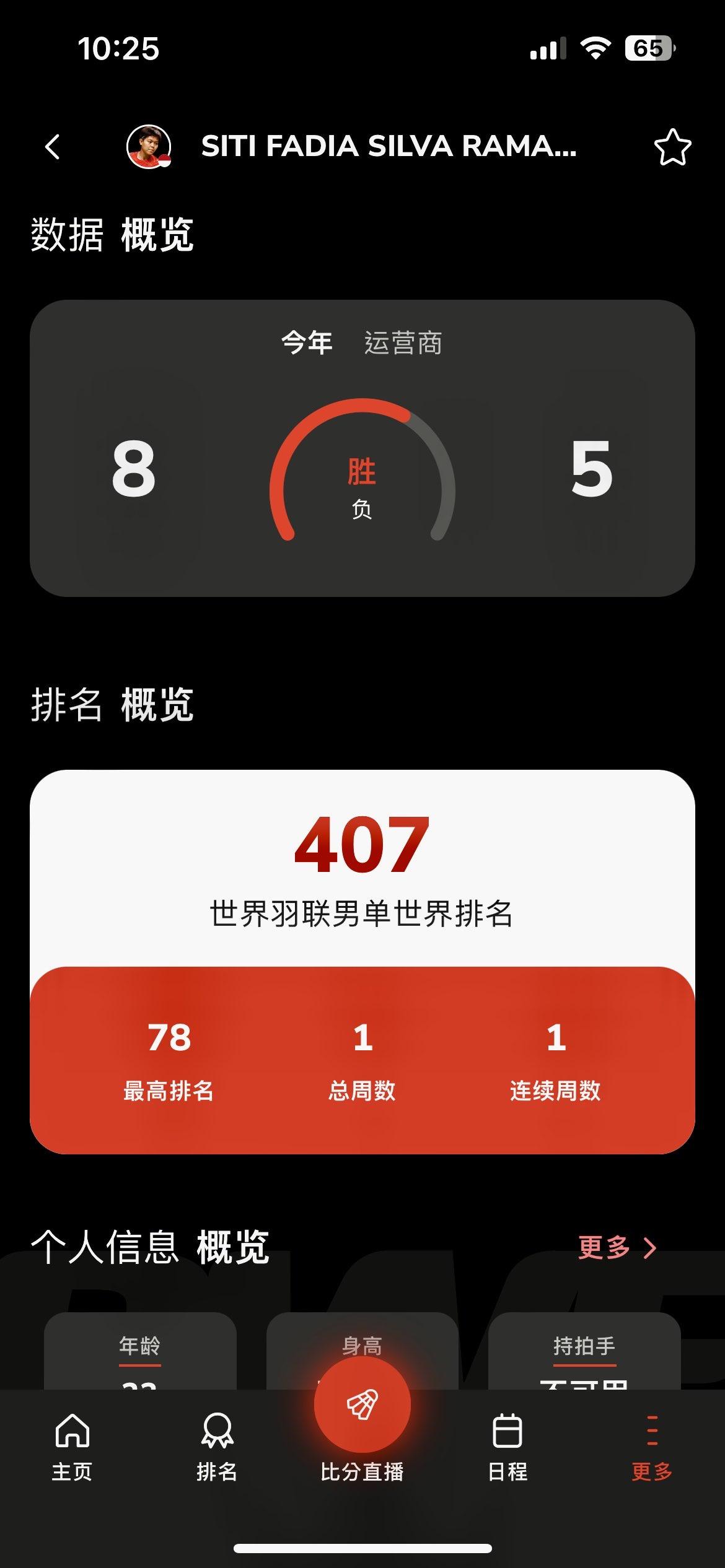The width and height of the screenshot is (725, 1568).
Task: Favorite this player with the star icon
Action: (672, 147)
